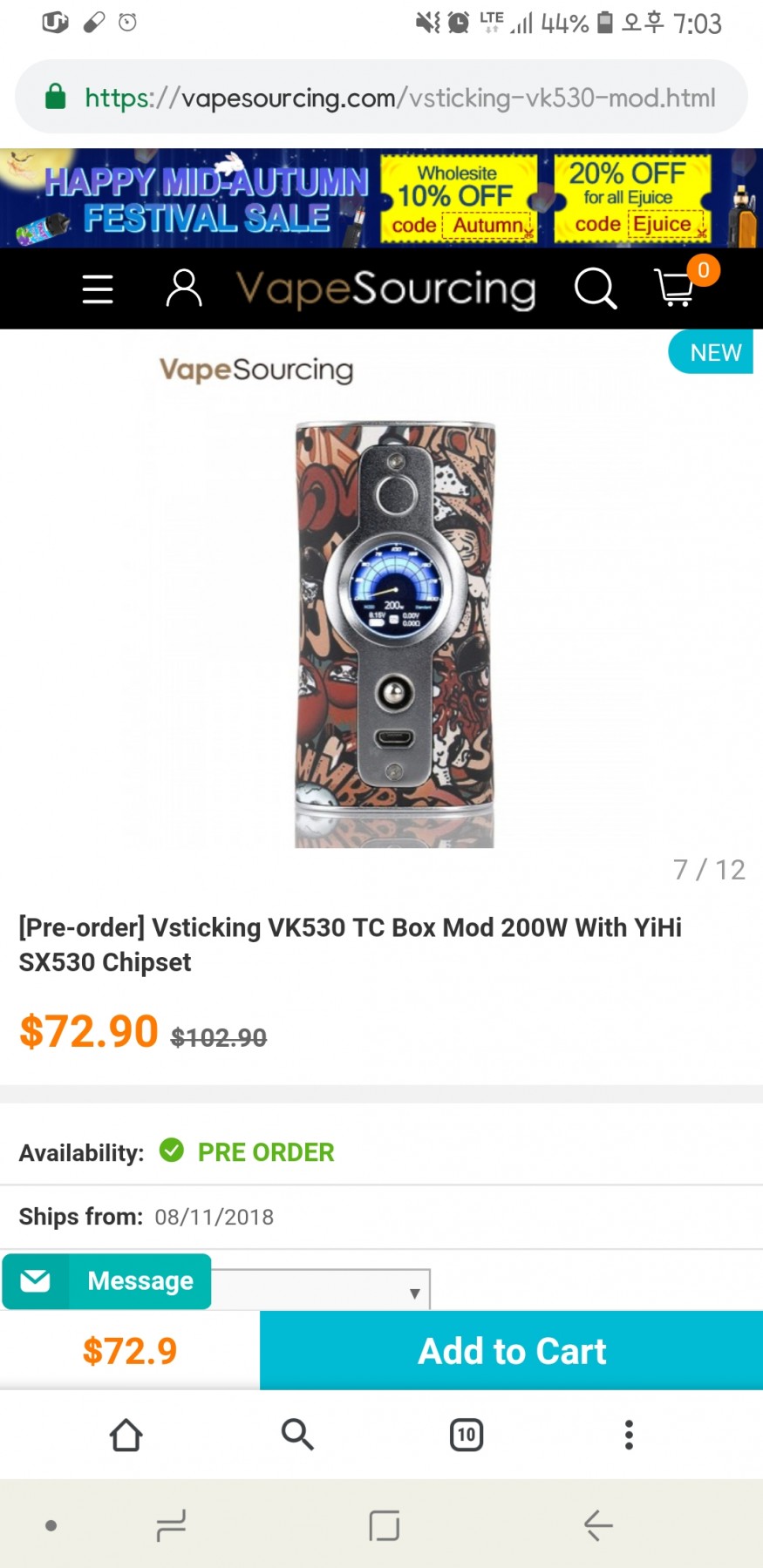This screenshot has height=1568, width=763.
Task: Open the browser search tool
Action: 296,1435
